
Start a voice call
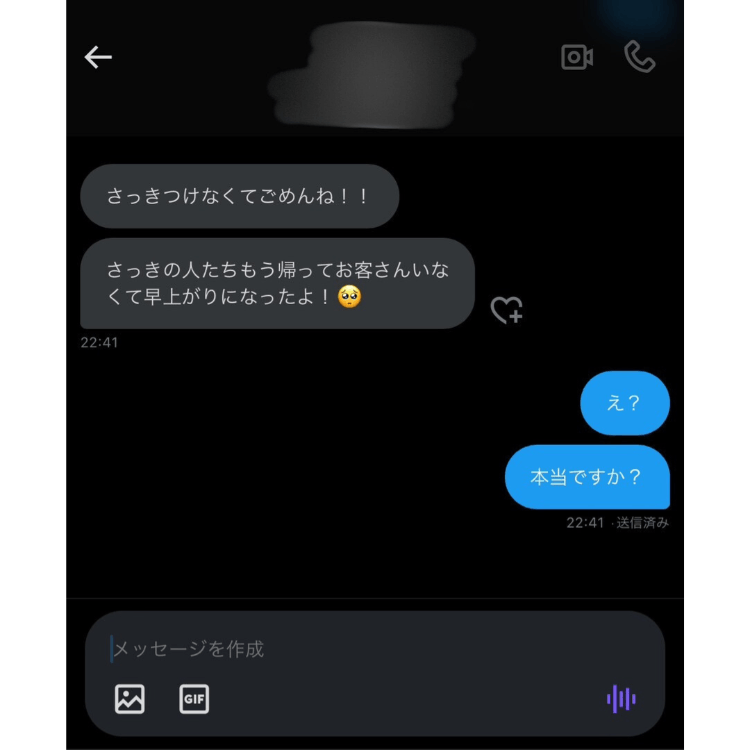(x=640, y=58)
